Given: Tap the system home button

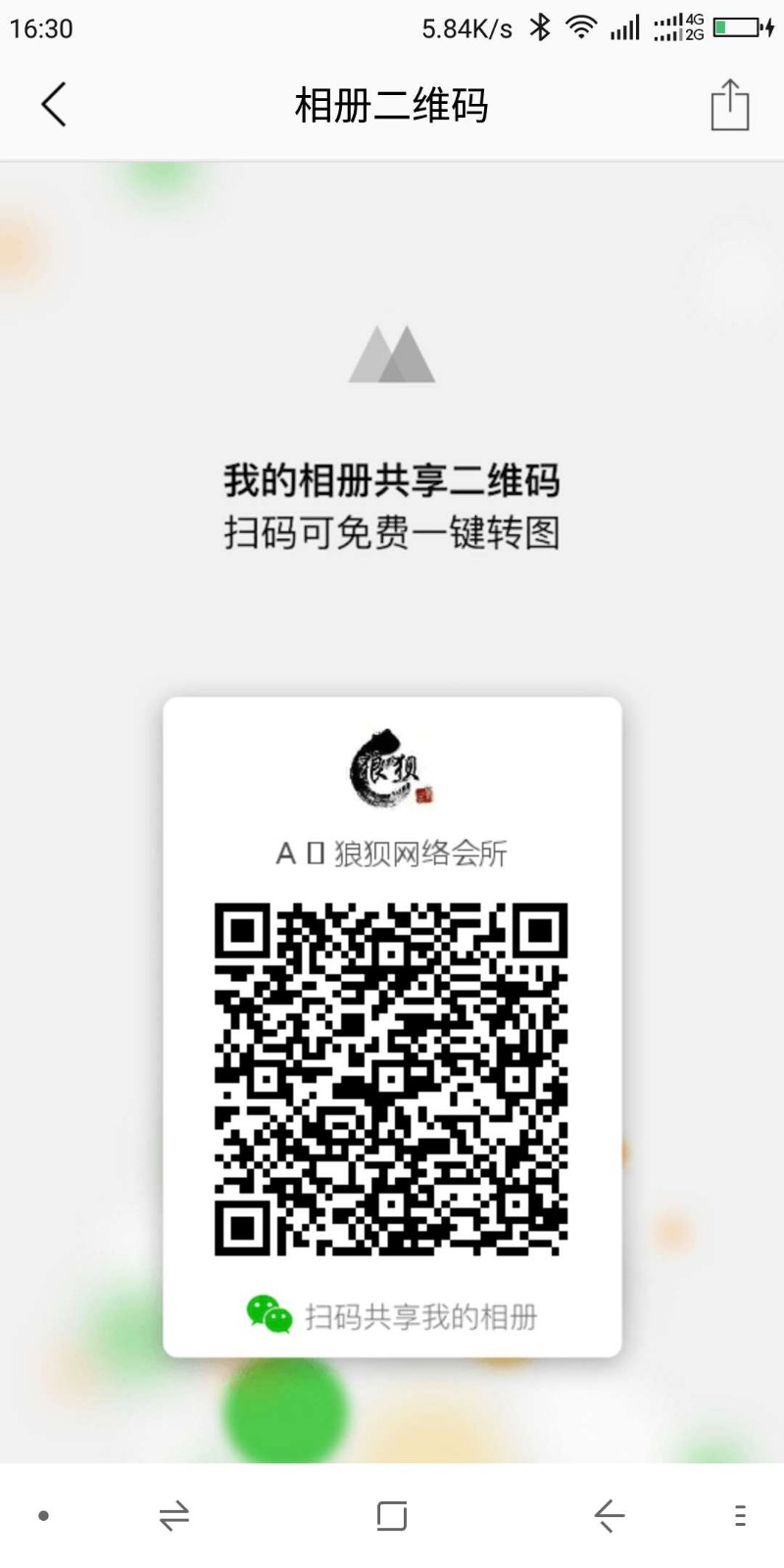Looking at the screenshot, I should click(392, 1516).
